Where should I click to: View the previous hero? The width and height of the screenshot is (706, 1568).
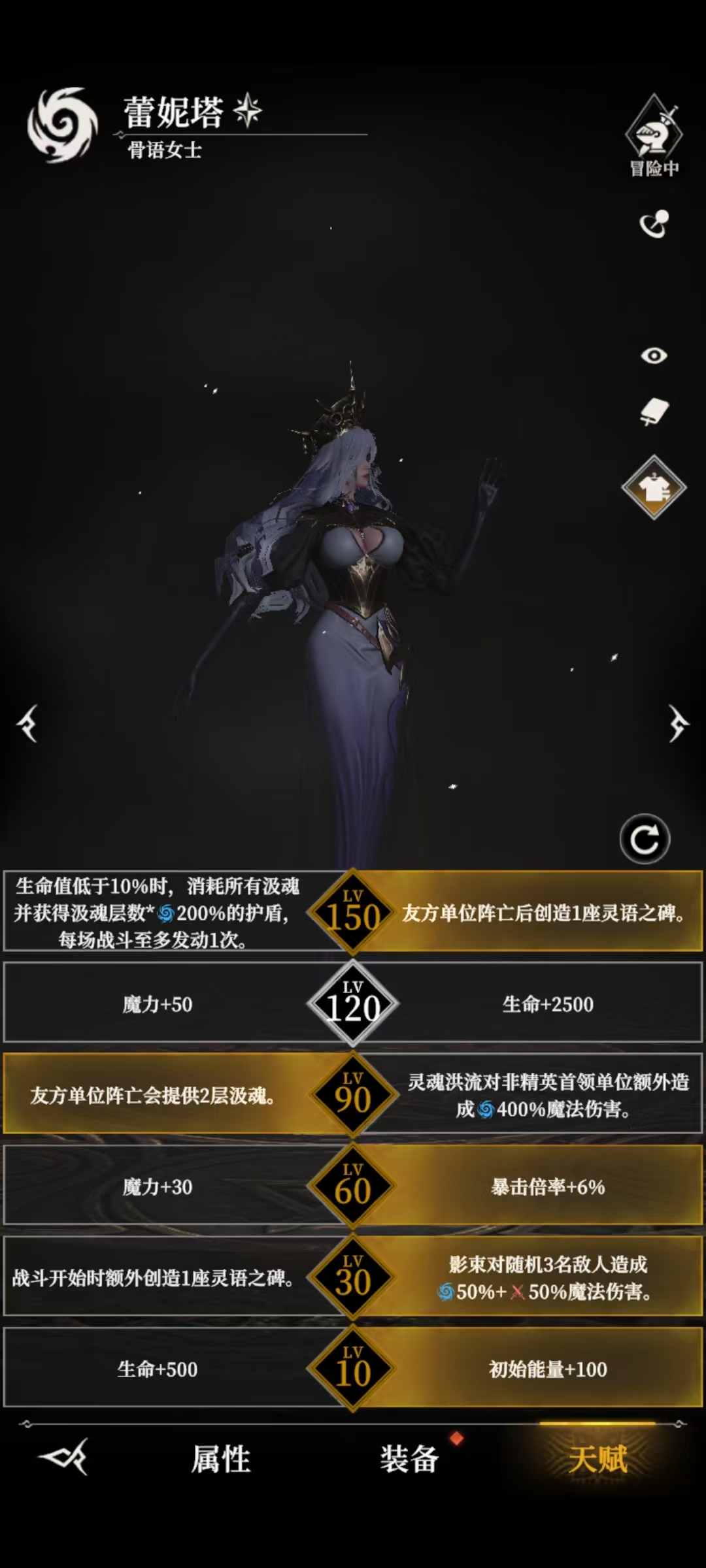point(27,723)
